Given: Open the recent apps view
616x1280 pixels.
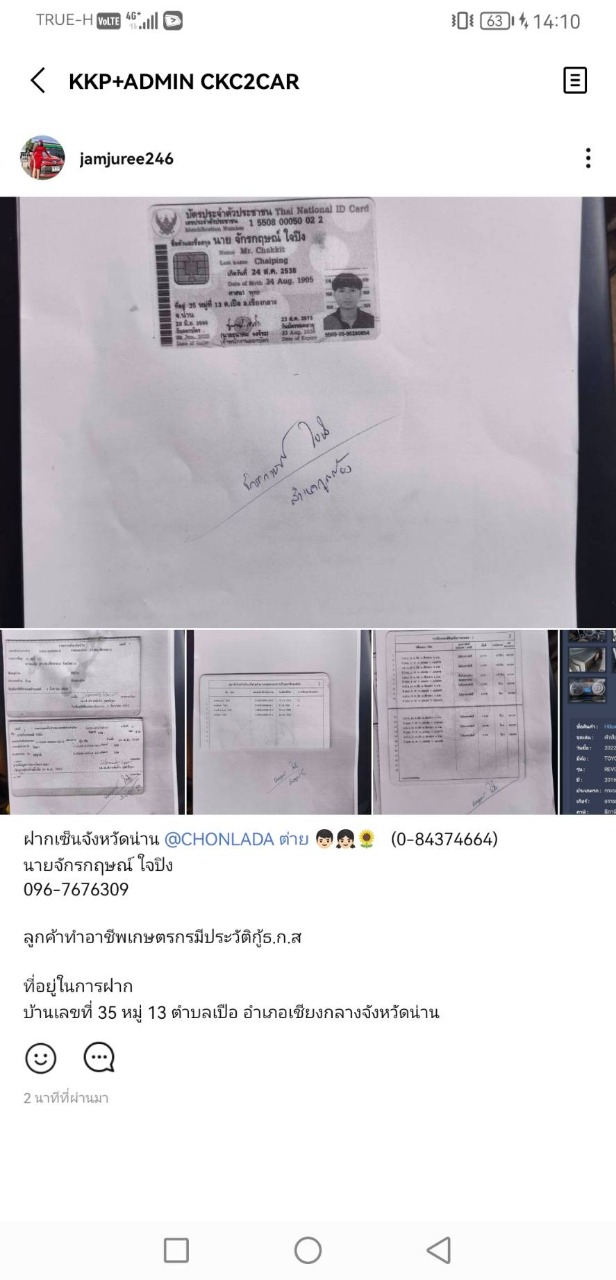Looking at the screenshot, I should tap(176, 1249).
